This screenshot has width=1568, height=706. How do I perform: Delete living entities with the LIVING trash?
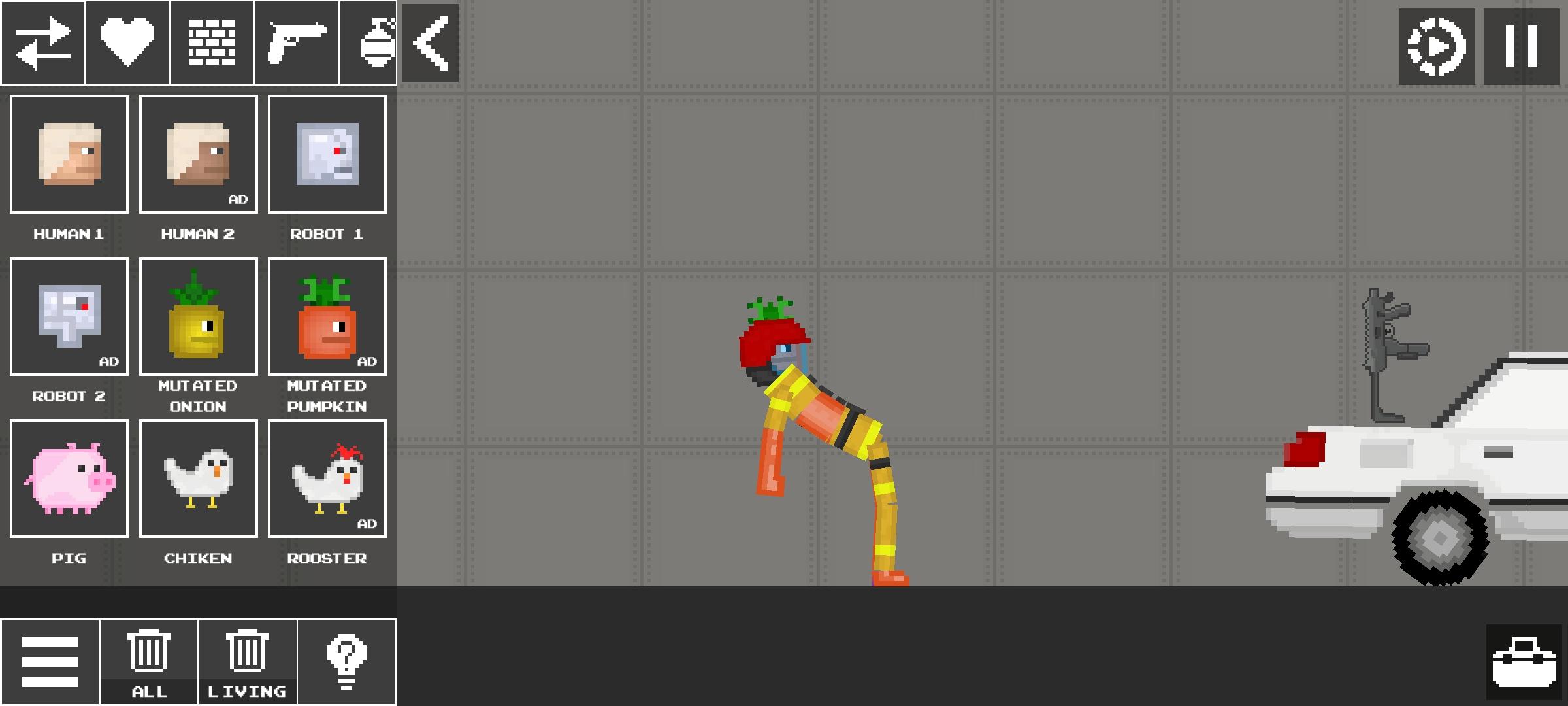248,662
